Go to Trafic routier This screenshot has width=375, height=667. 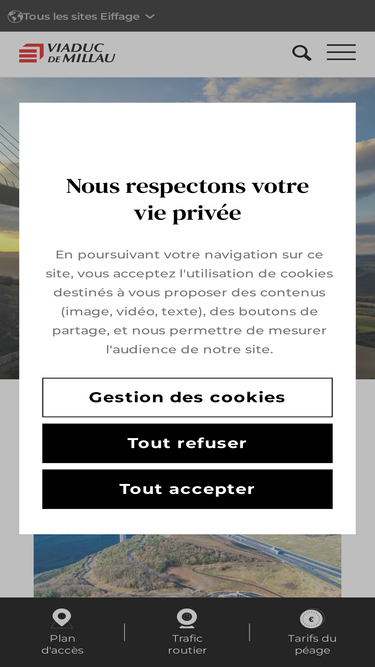click(x=187, y=632)
